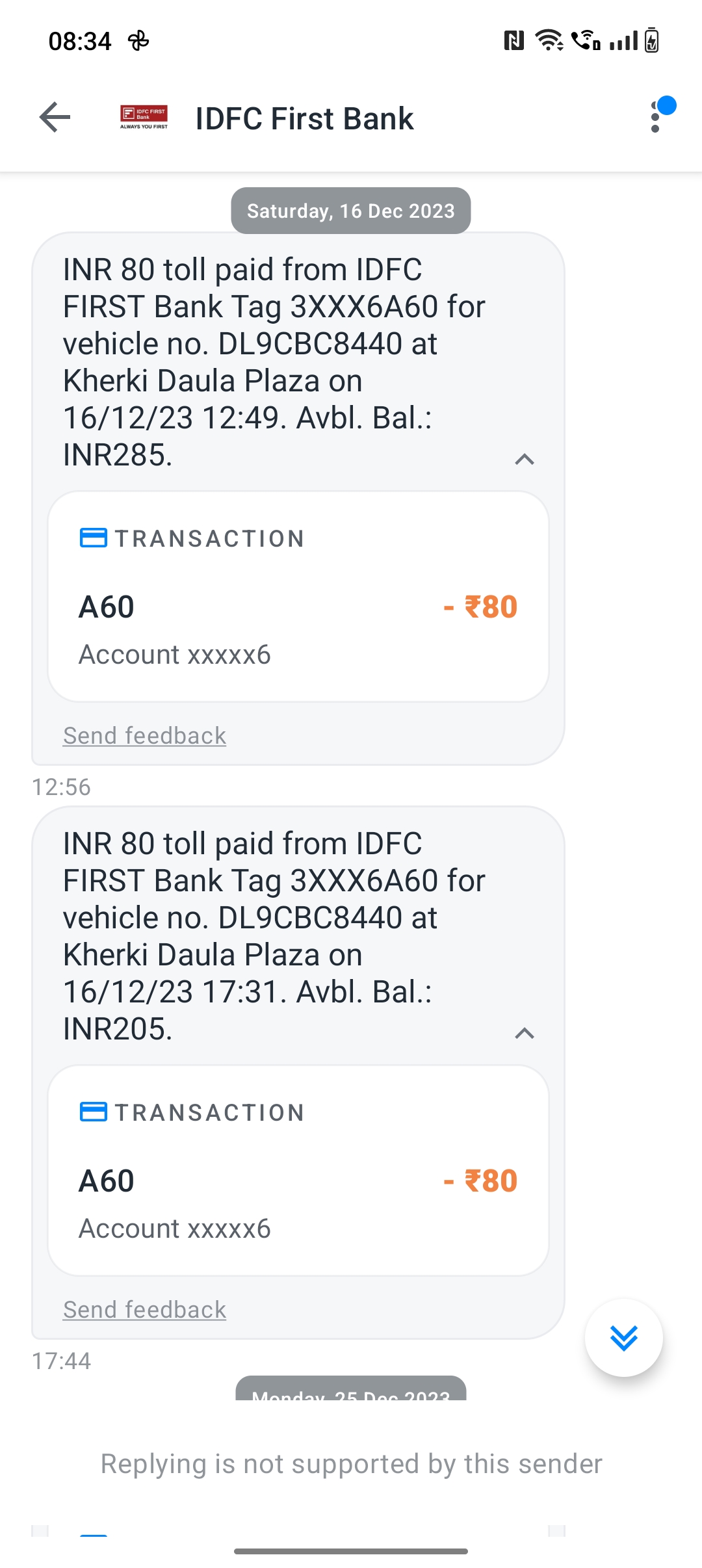
Task: Jump to latest messages with double-chevron button
Action: pyautogui.click(x=624, y=1338)
